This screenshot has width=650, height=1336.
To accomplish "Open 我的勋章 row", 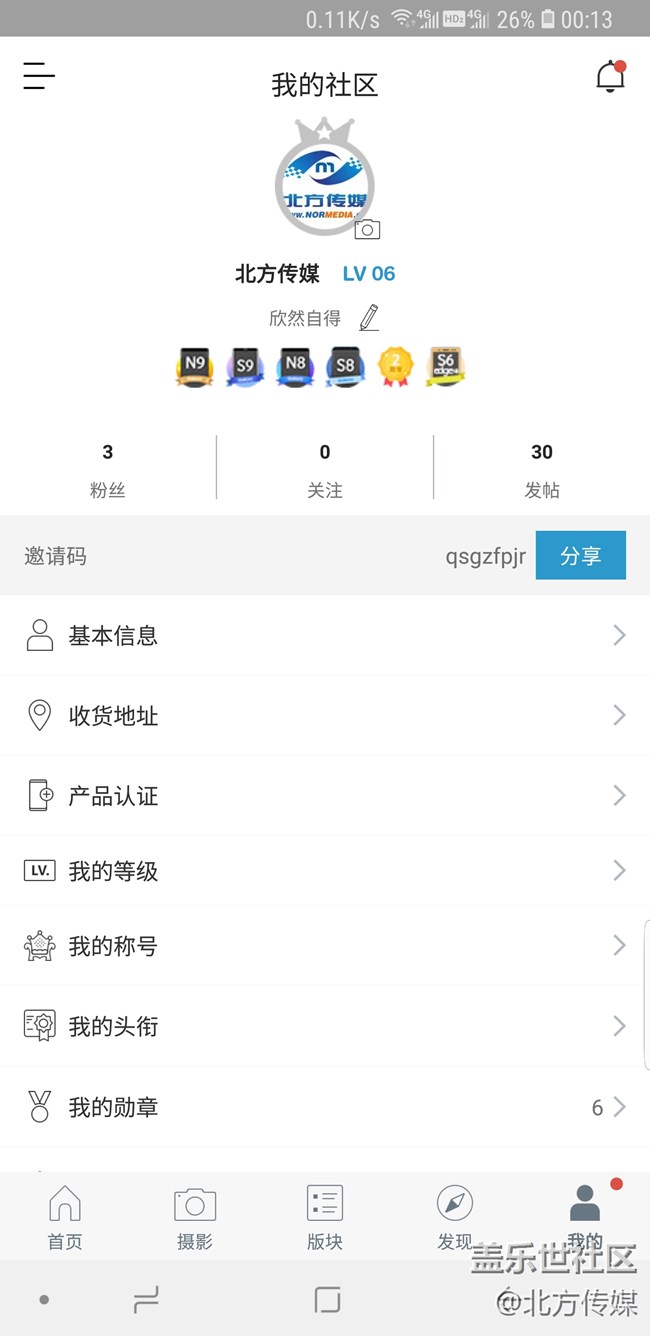I will point(325,1107).
